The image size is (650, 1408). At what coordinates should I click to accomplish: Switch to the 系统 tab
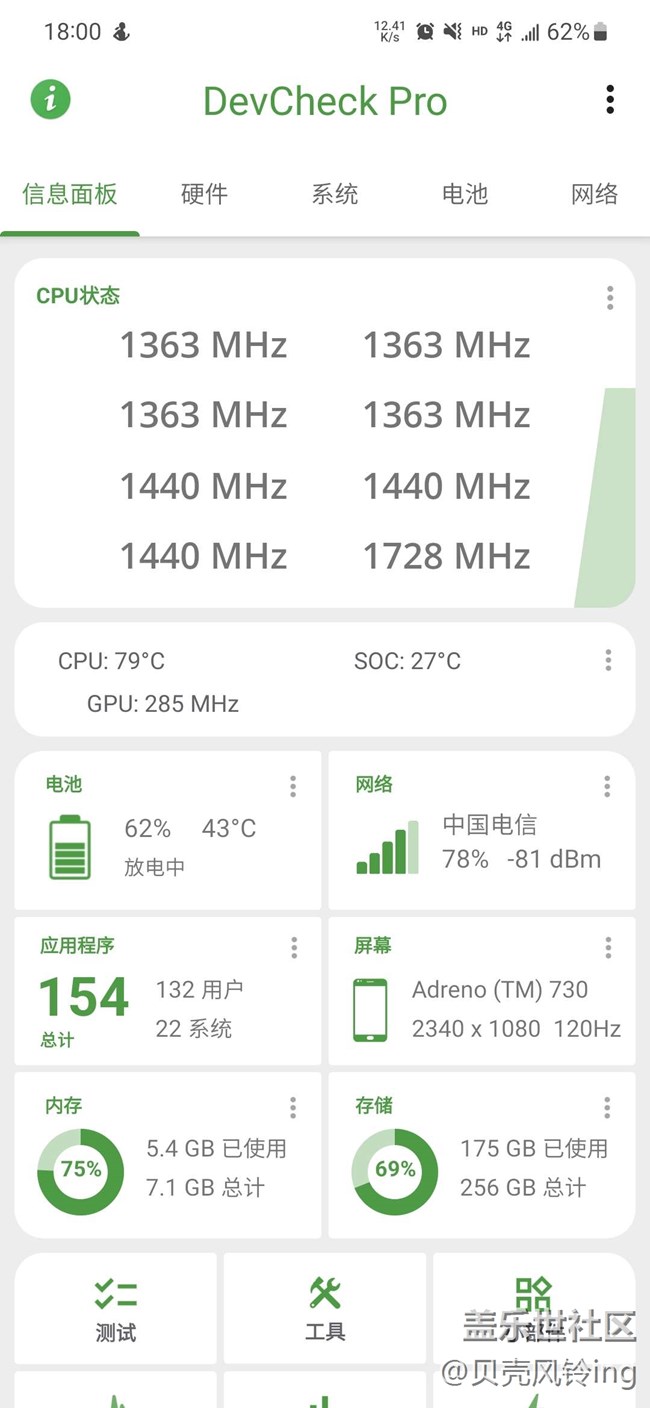point(334,194)
